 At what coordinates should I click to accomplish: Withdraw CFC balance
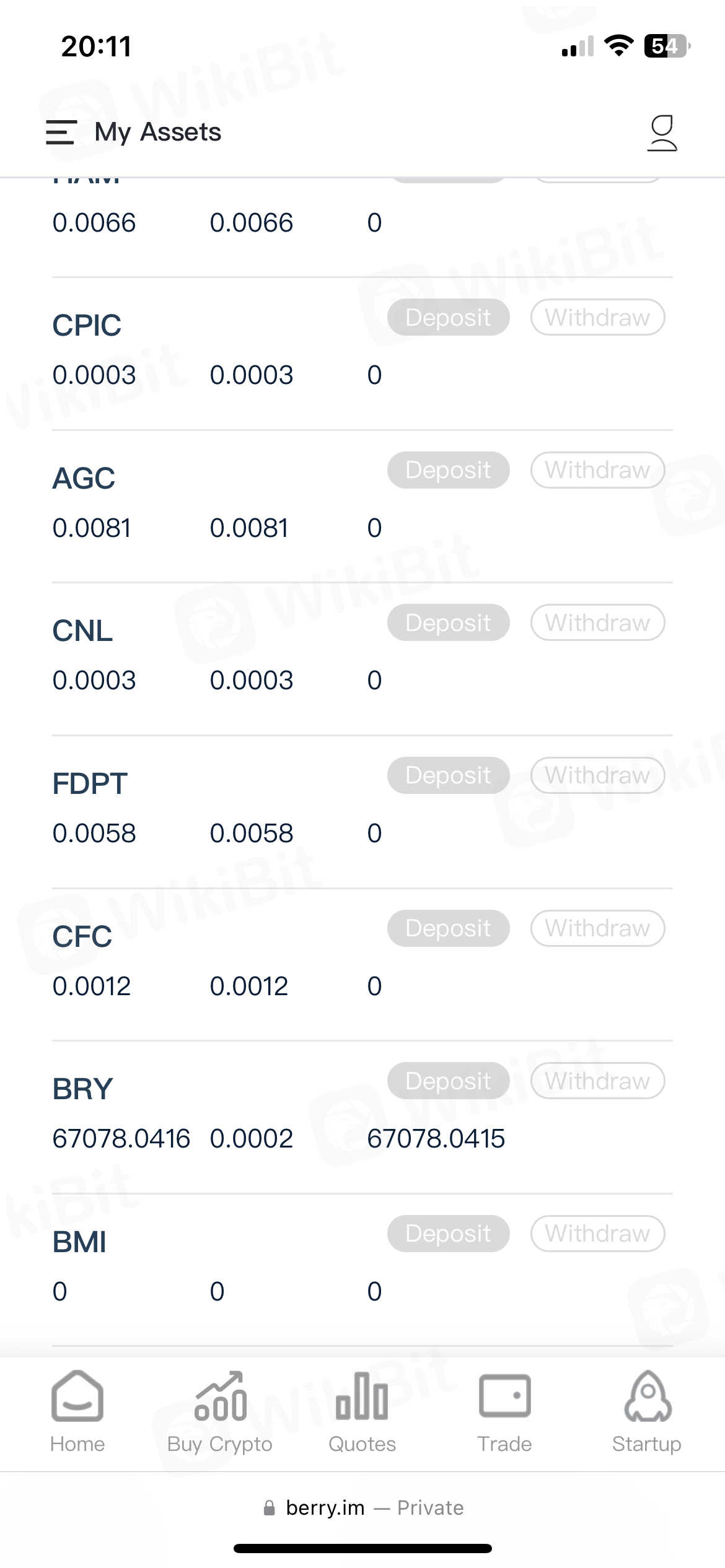pyautogui.click(x=597, y=928)
